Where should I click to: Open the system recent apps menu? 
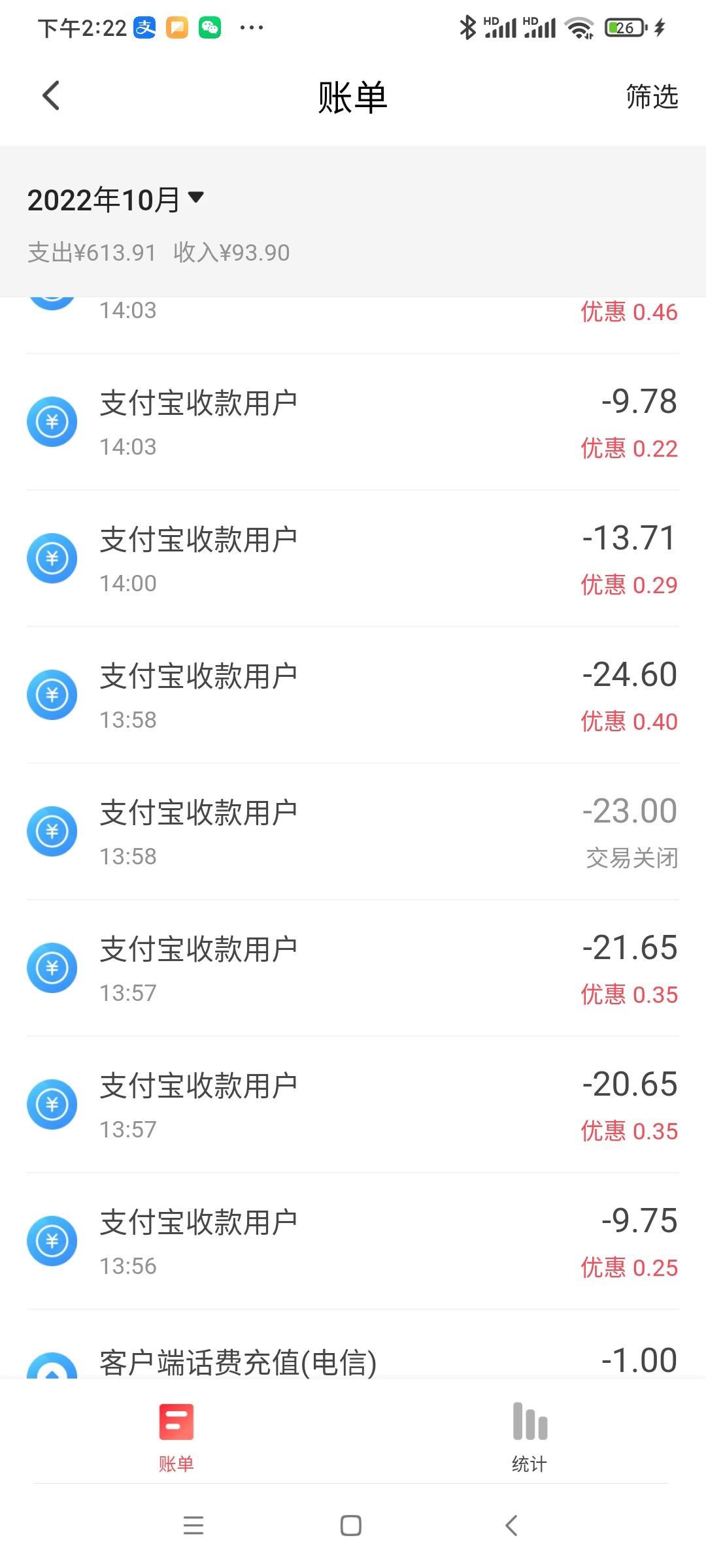point(193,1526)
